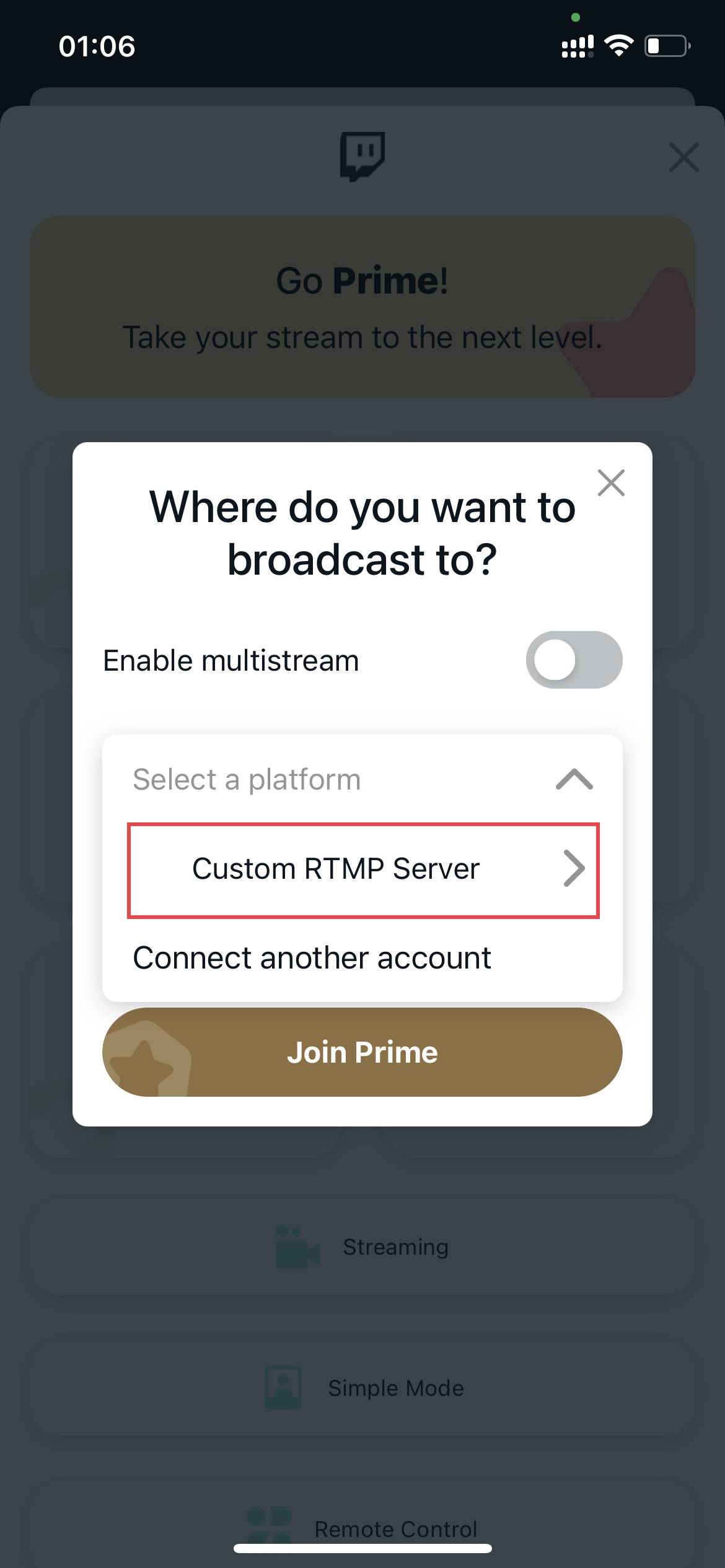Choose Connect another account
This screenshot has width=725, height=1568.
pos(312,958)
